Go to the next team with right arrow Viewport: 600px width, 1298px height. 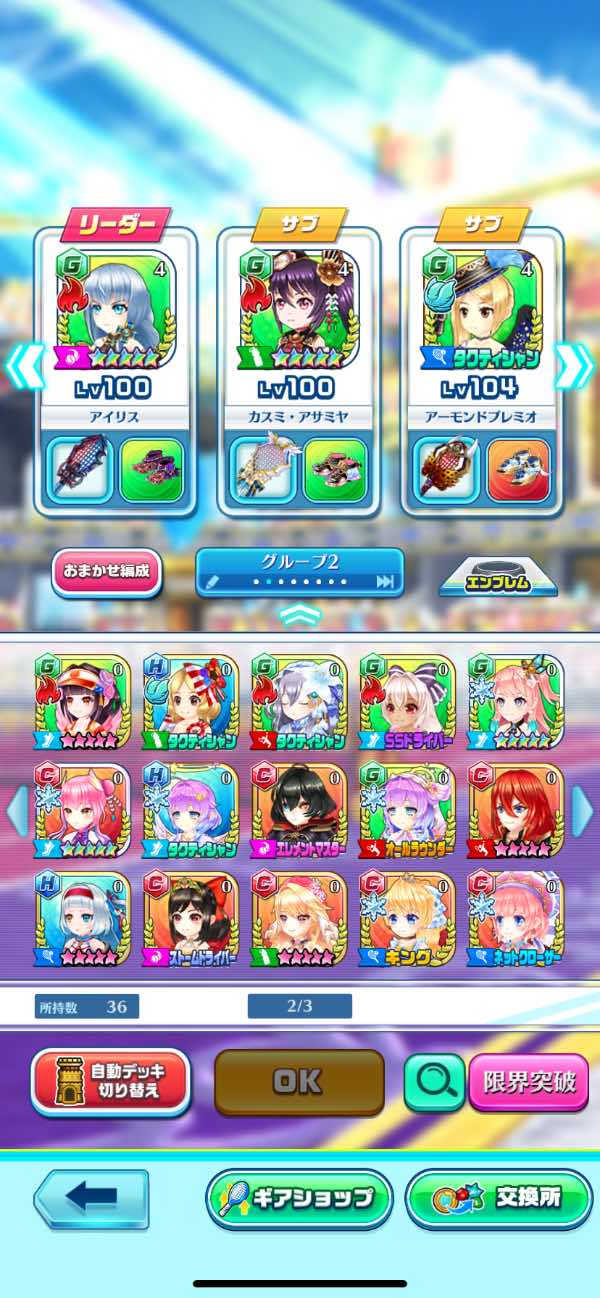point(574,367)
